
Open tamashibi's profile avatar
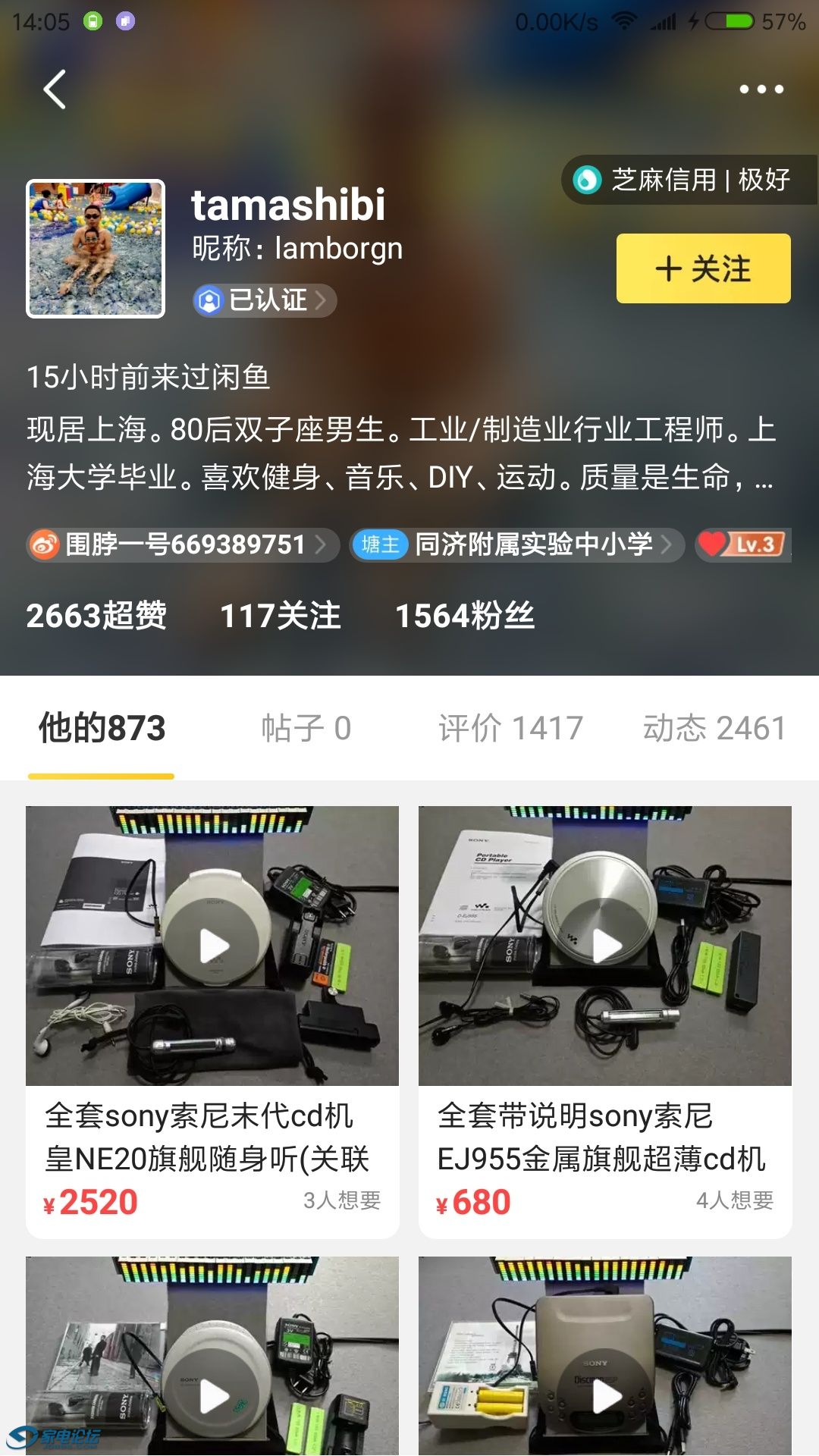(96, 249)
